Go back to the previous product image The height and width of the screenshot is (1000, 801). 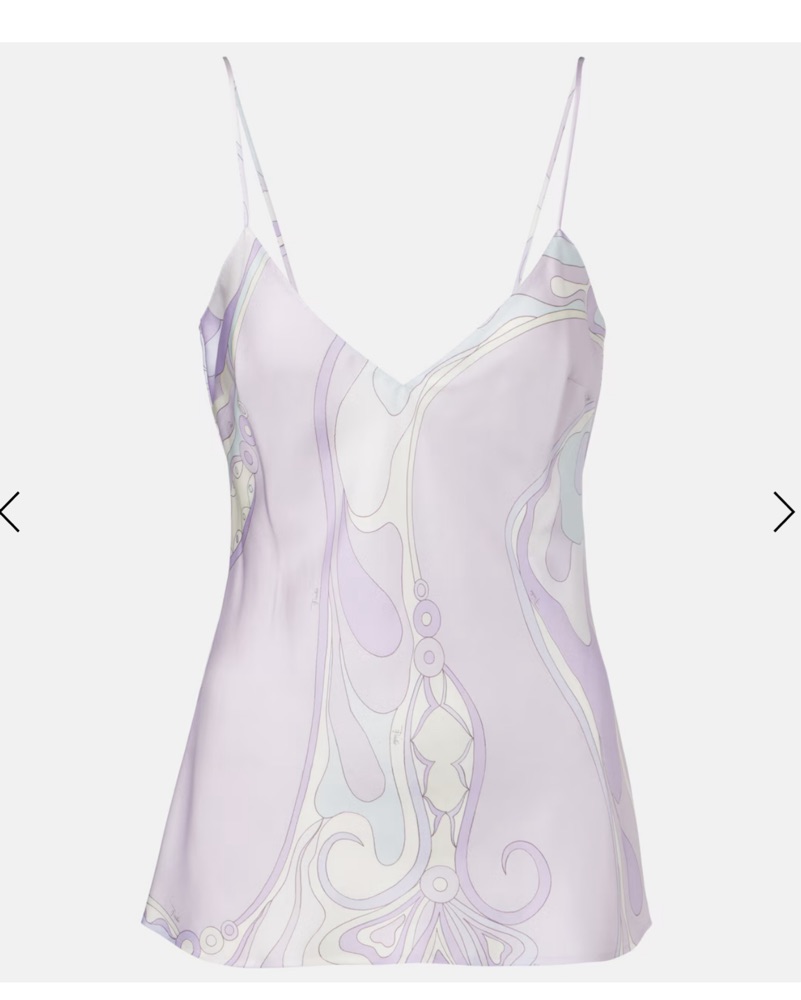coord(10,511)
